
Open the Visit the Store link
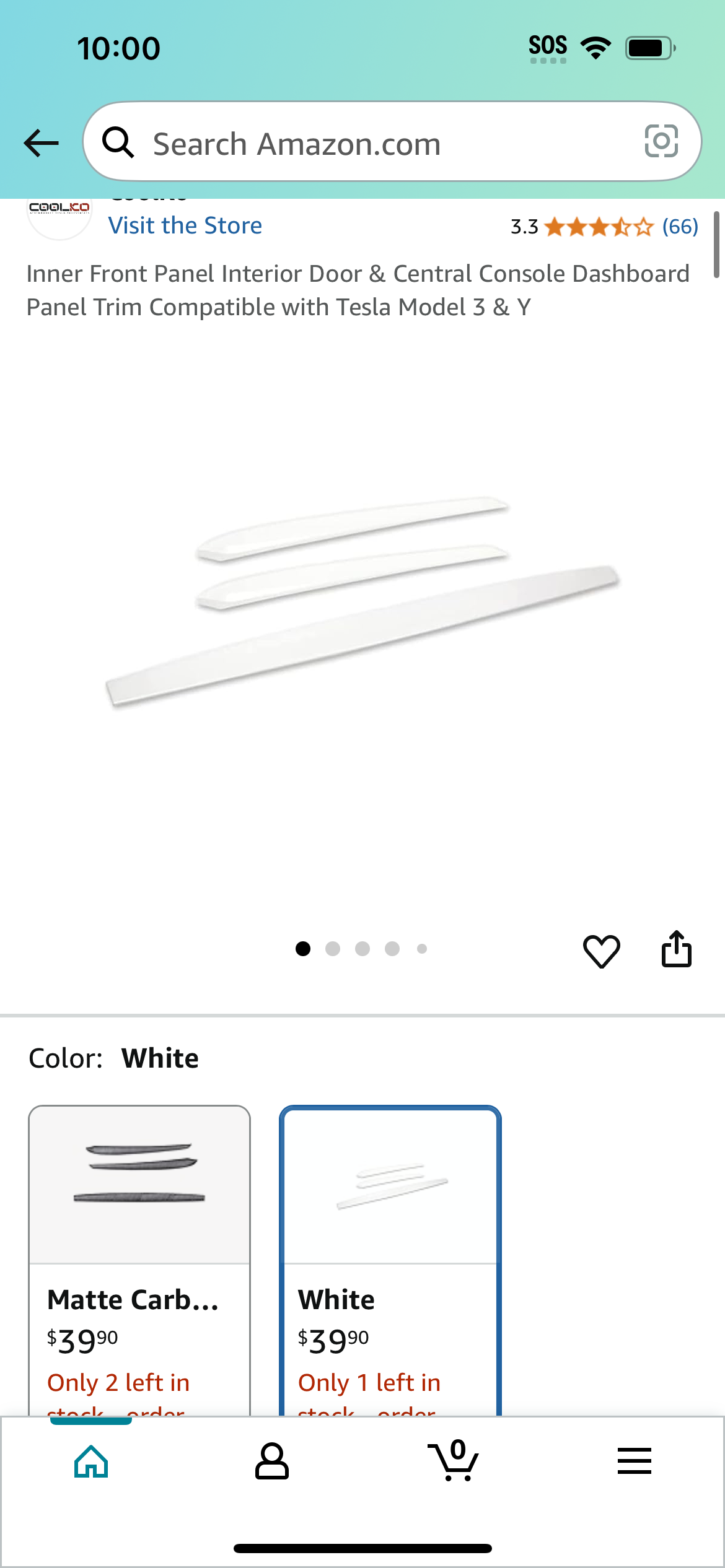(185, 225)
